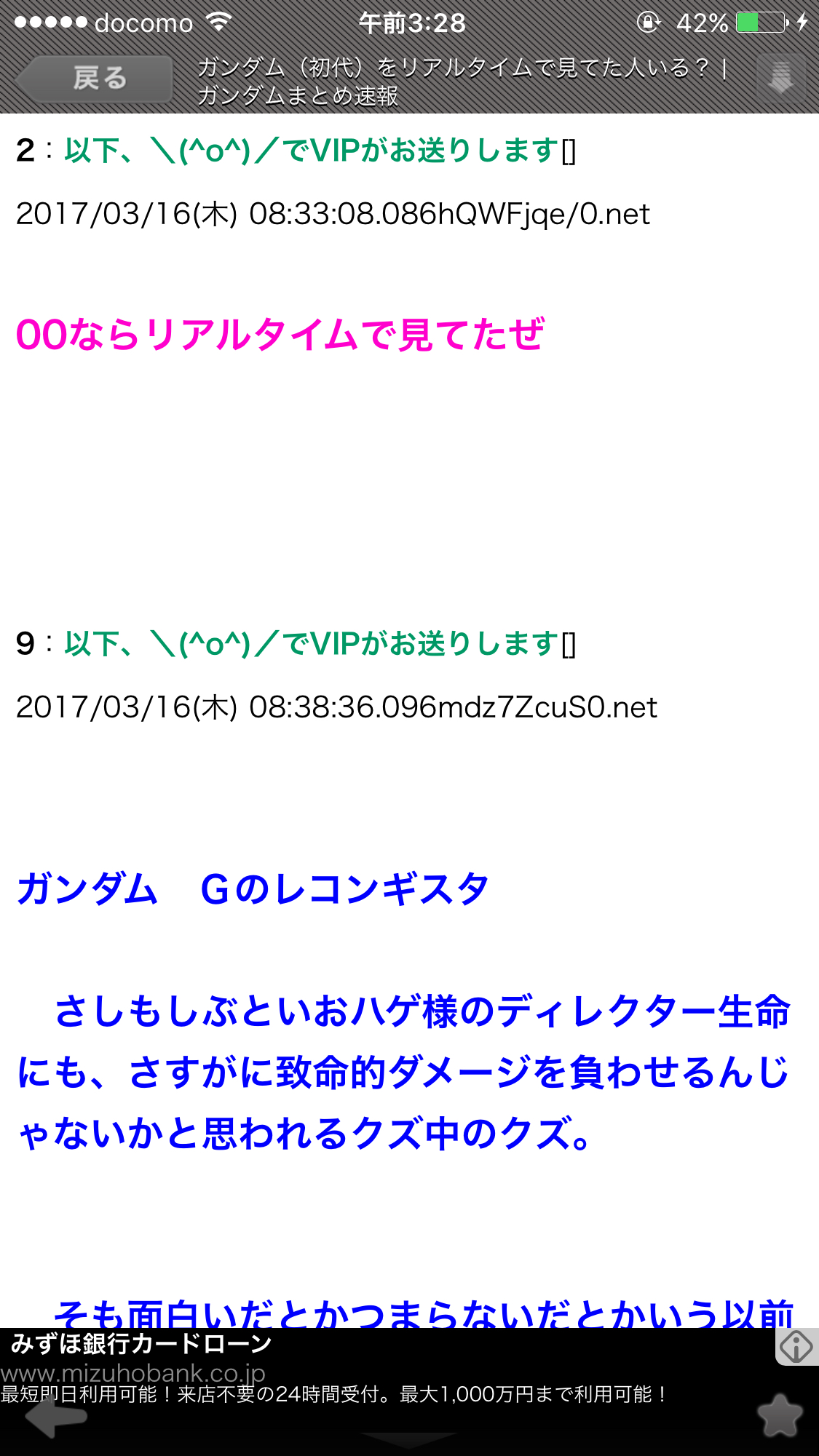Tap the 戻る back button

[x=95, y=79]
